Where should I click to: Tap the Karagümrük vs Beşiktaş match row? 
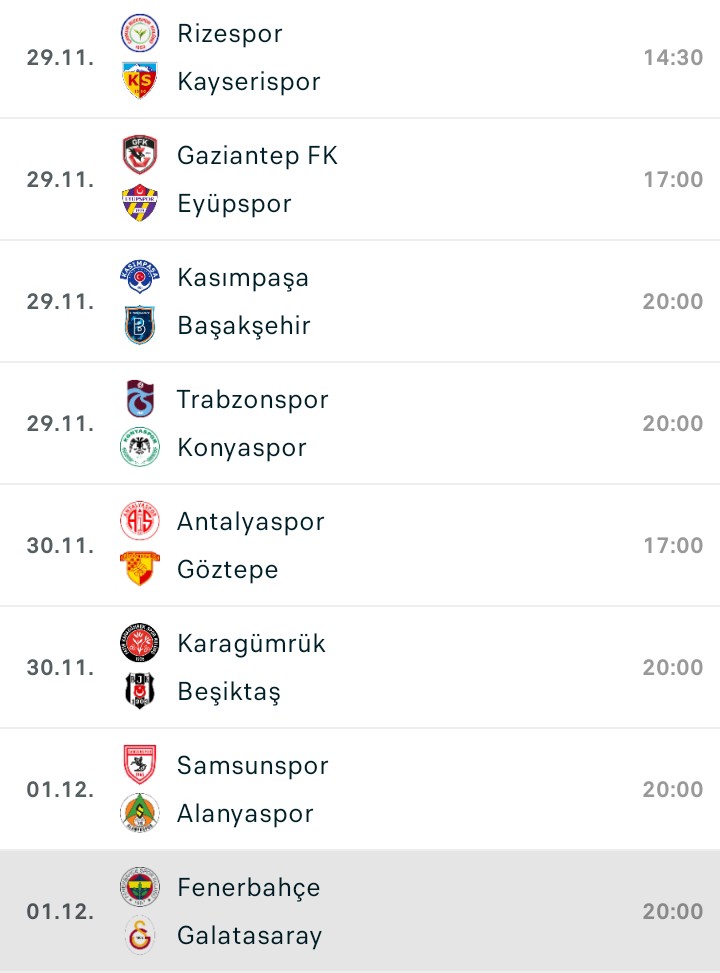(x=360, y=668)
